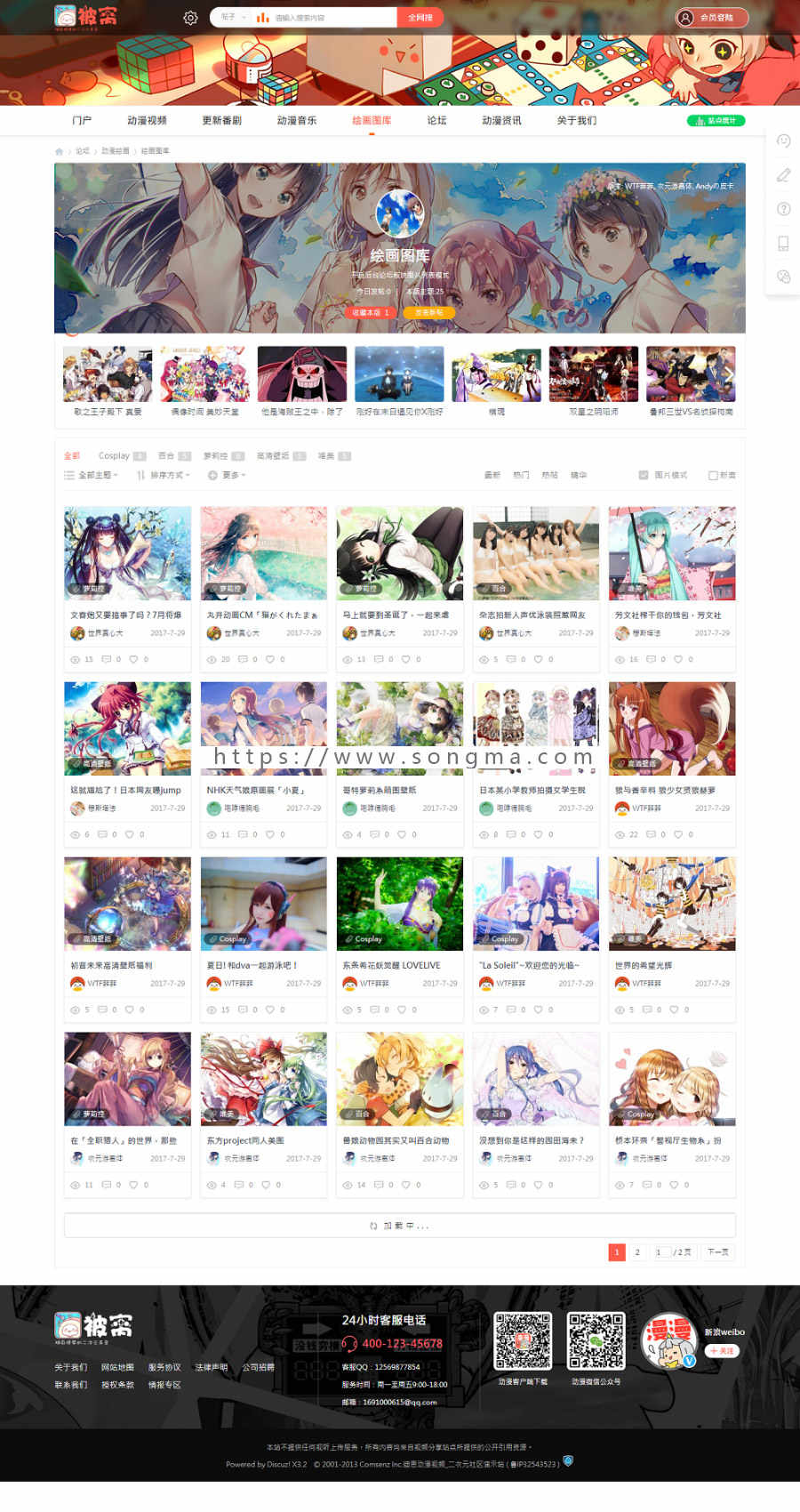Go to page 2 in pagination
Viewport: 800px width, 1512px height.
pyautogui.click(x=637, y=1252)
